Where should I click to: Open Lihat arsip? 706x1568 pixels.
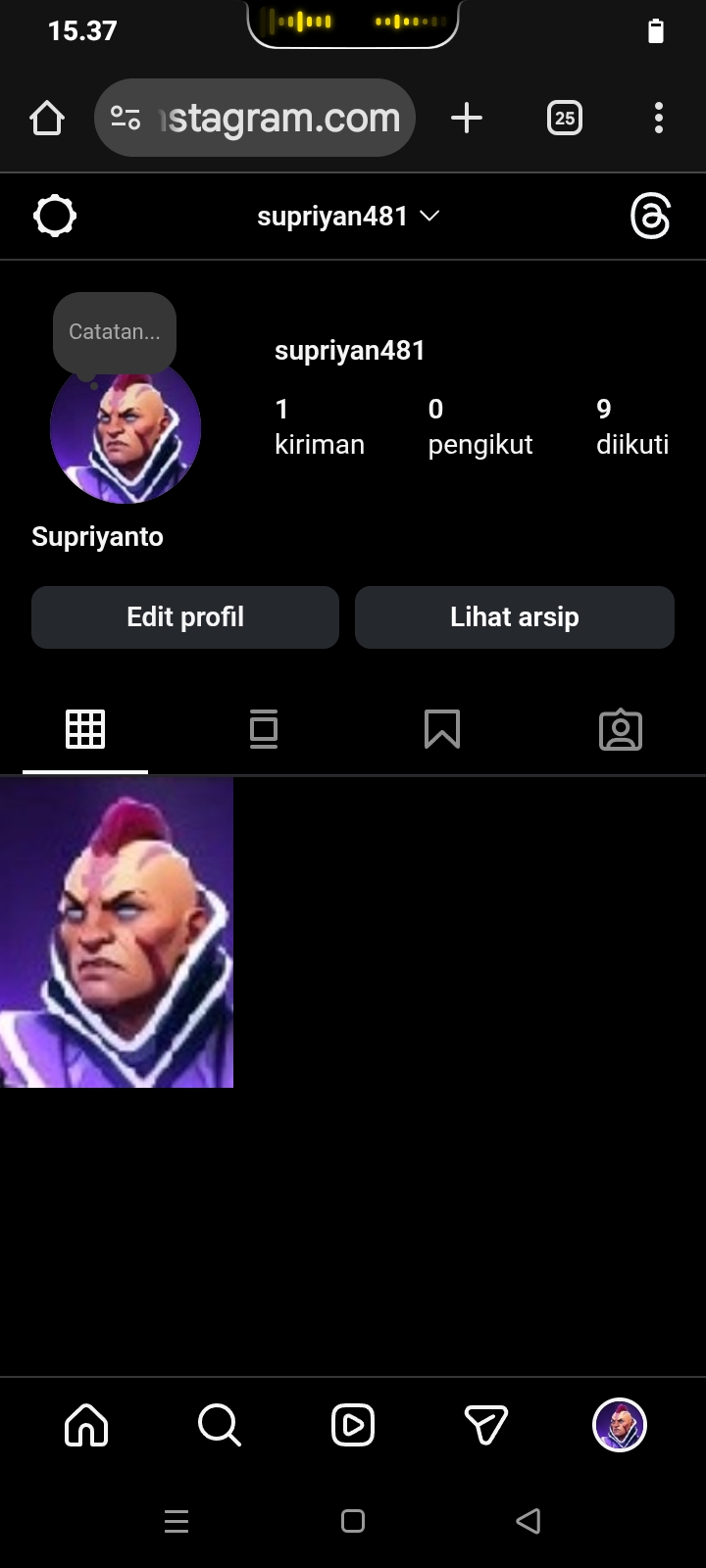(x=515, y=617)
